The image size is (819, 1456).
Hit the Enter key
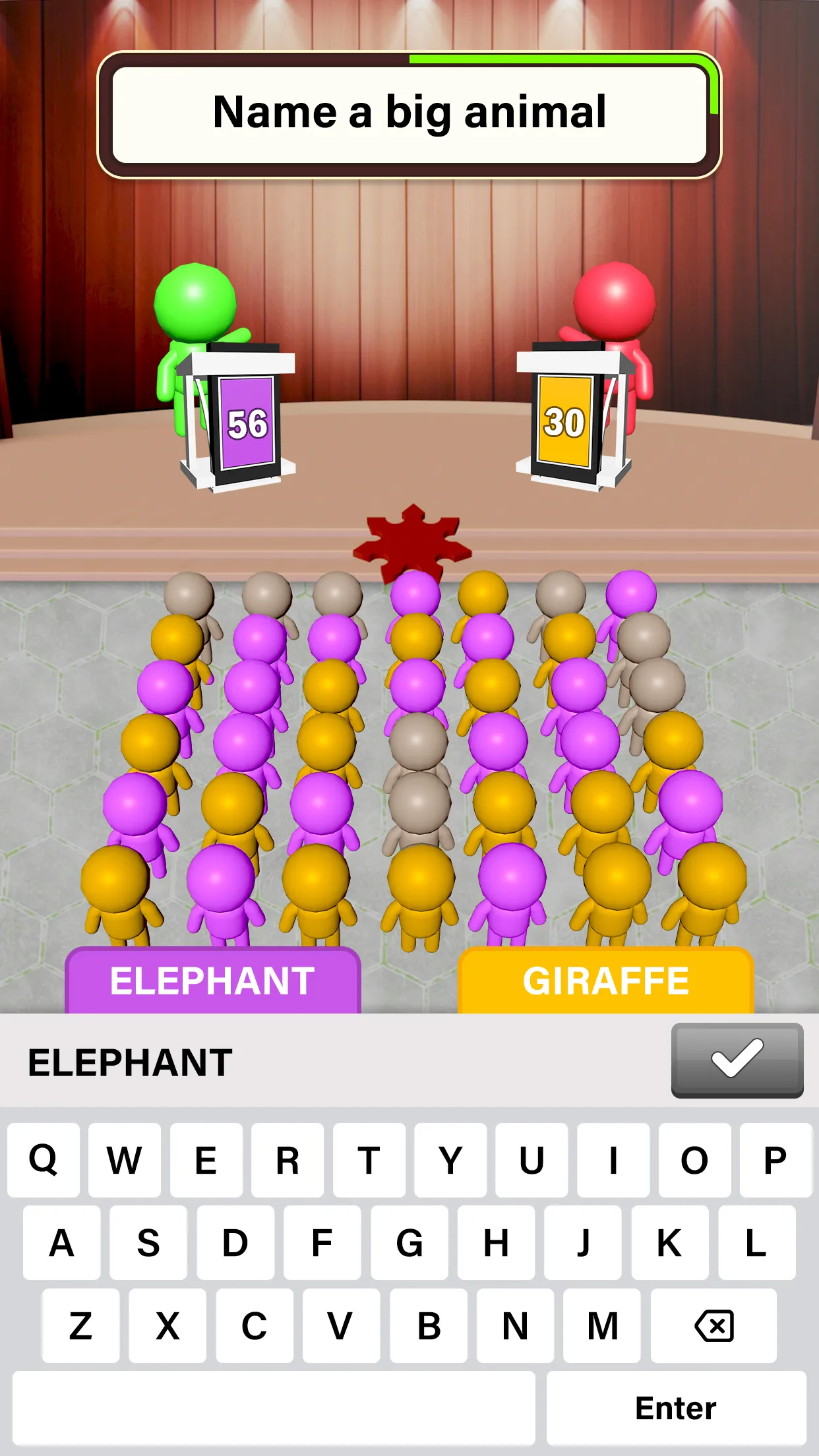[676, 1407]
